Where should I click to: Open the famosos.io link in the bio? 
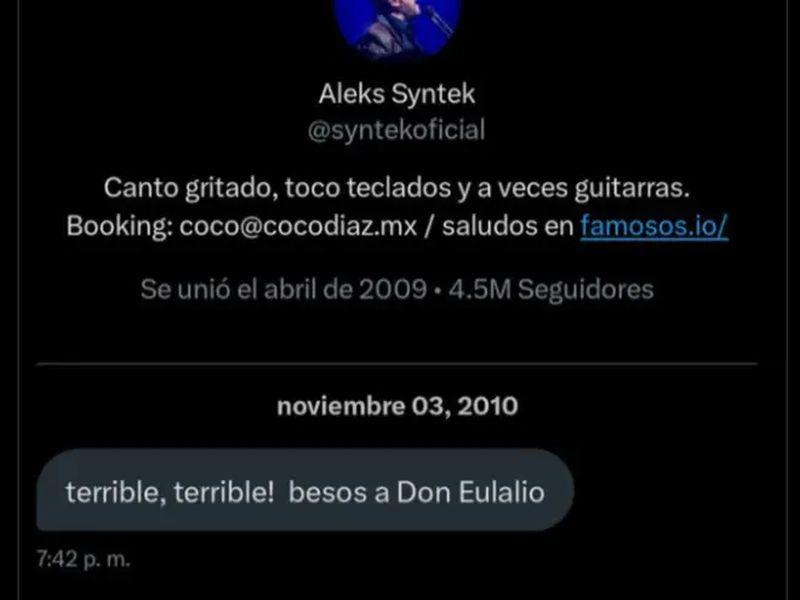653,226
